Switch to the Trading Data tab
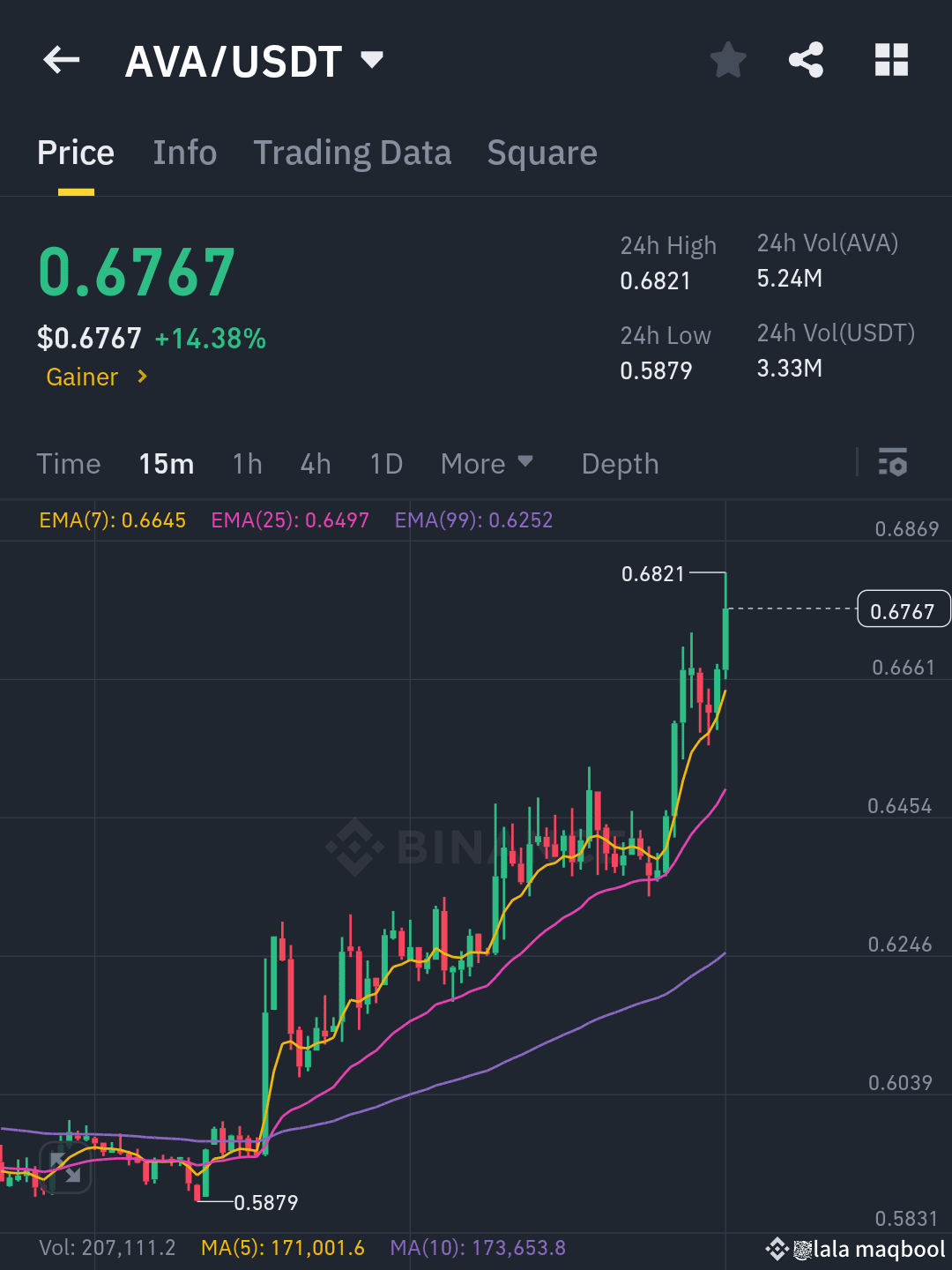952x1270 pixels. pyautogui.click(x=353, y=152)
